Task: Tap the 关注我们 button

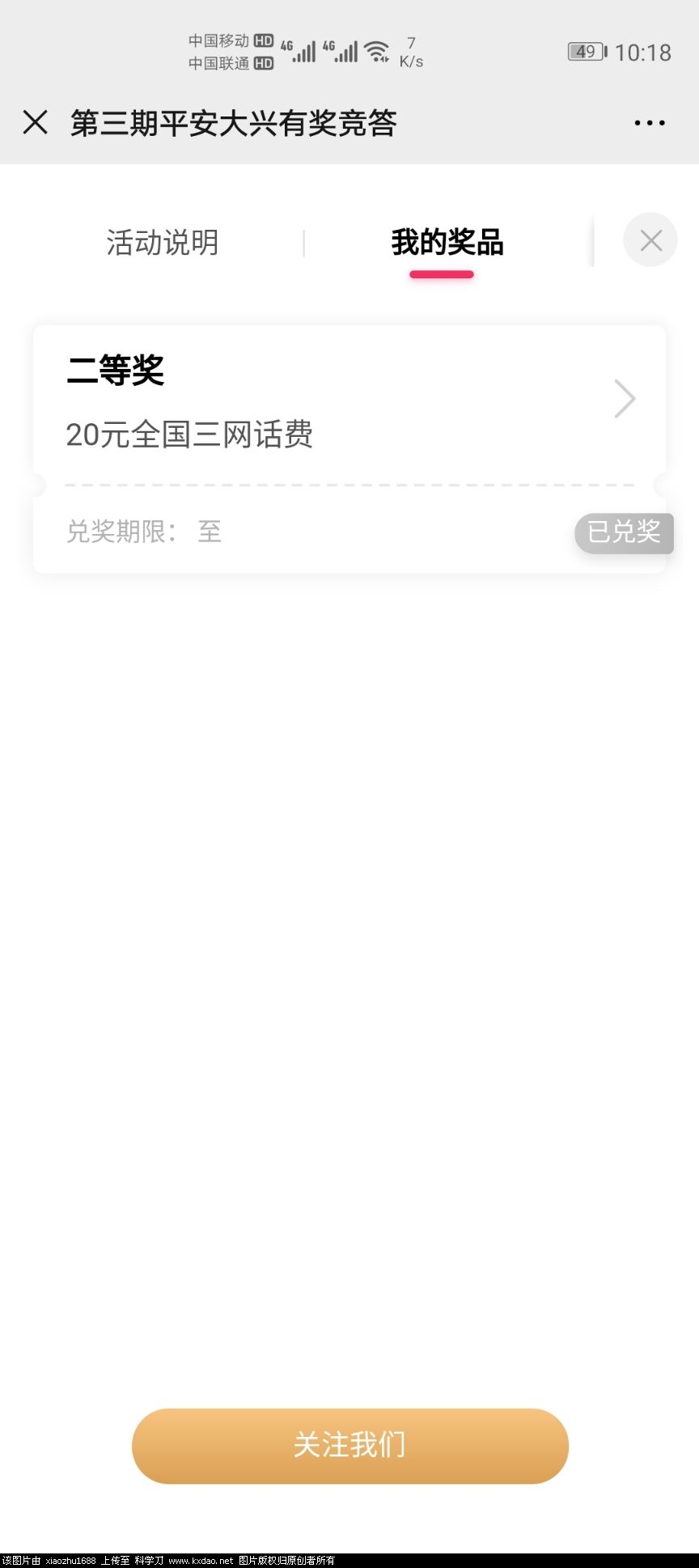Action: (349, 1445)
